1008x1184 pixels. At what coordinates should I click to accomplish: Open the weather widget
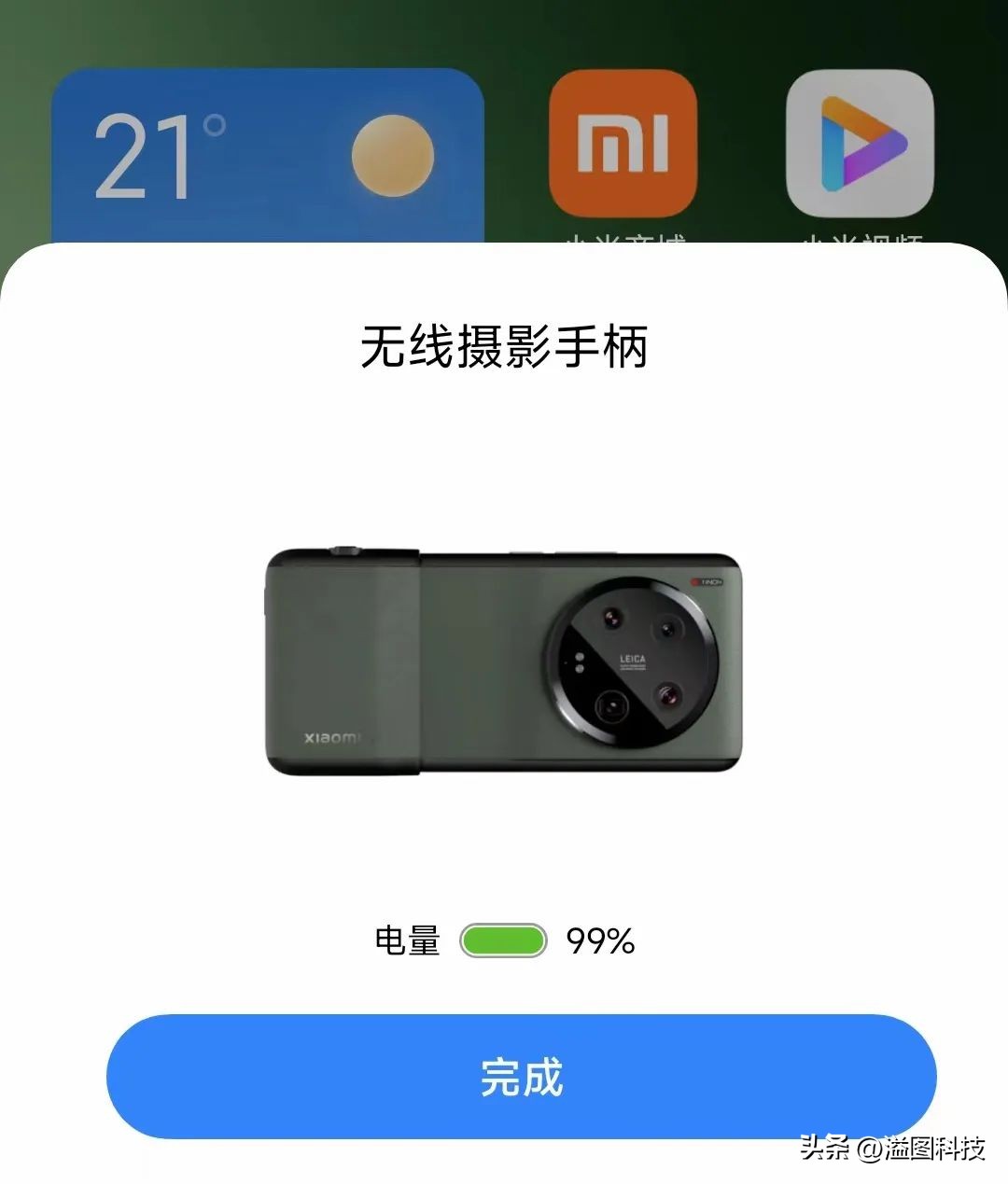[x=271, y=154]
